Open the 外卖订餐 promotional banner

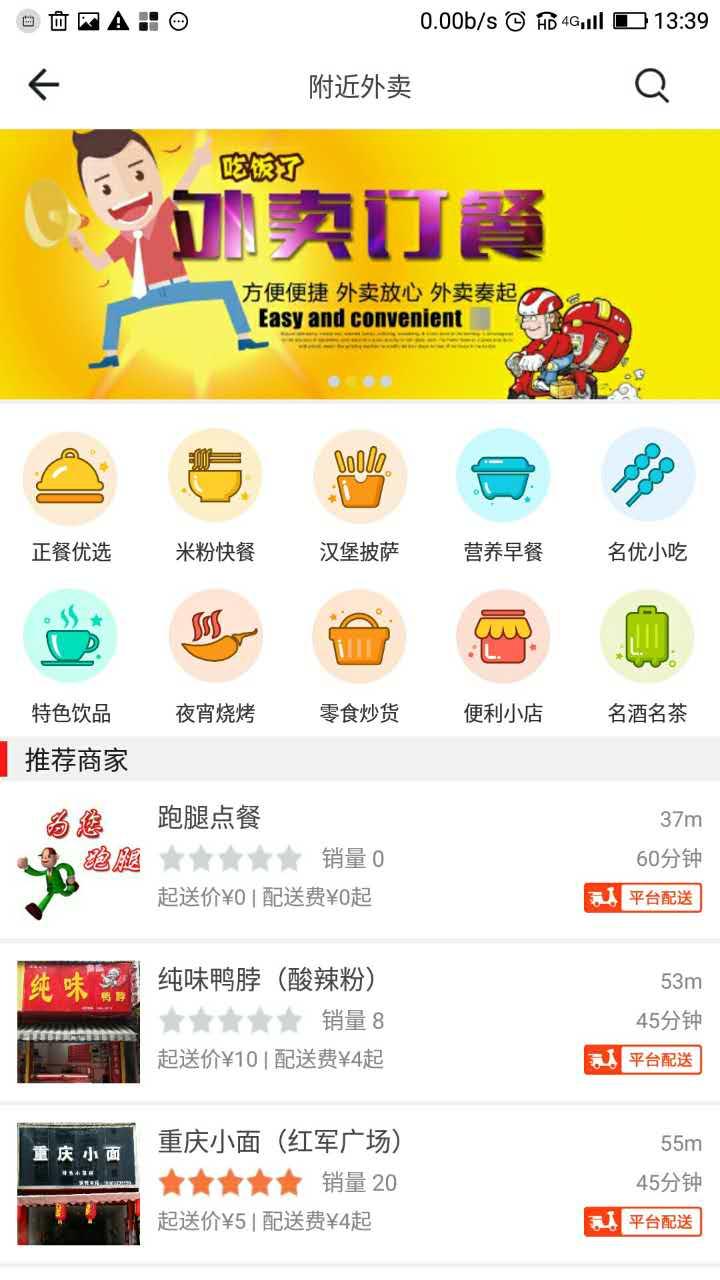(x=360, y=264)
